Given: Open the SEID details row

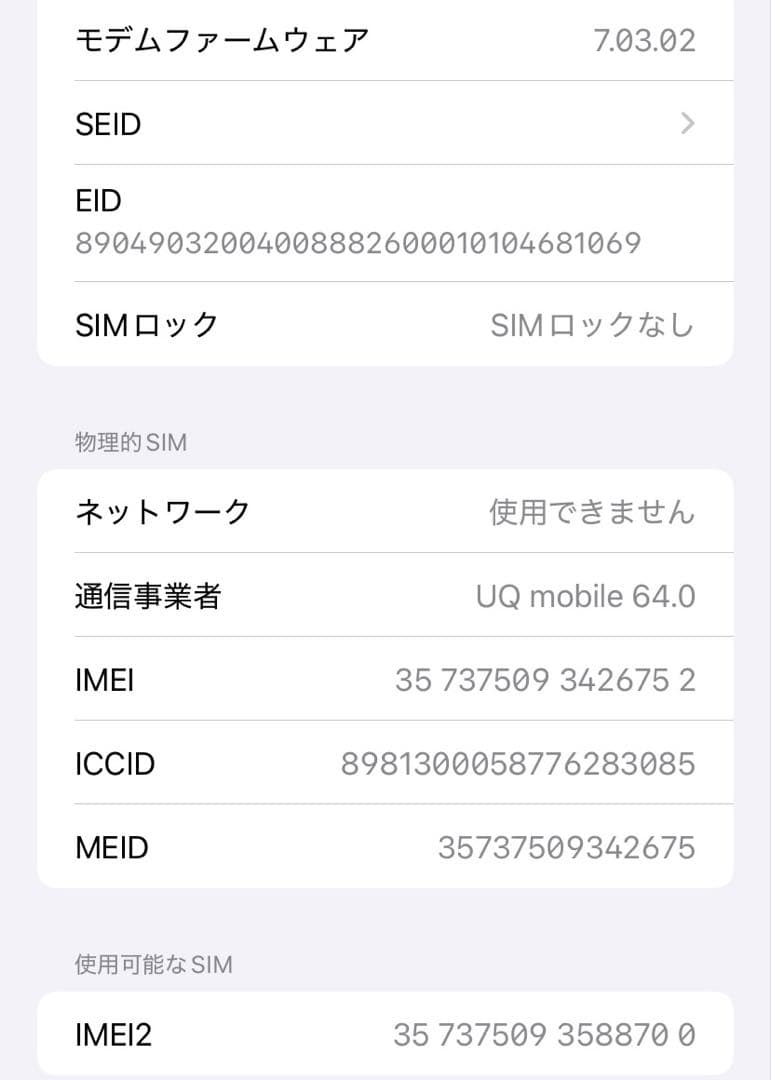Looking at the screenshot, I should (x=385, y=124).
